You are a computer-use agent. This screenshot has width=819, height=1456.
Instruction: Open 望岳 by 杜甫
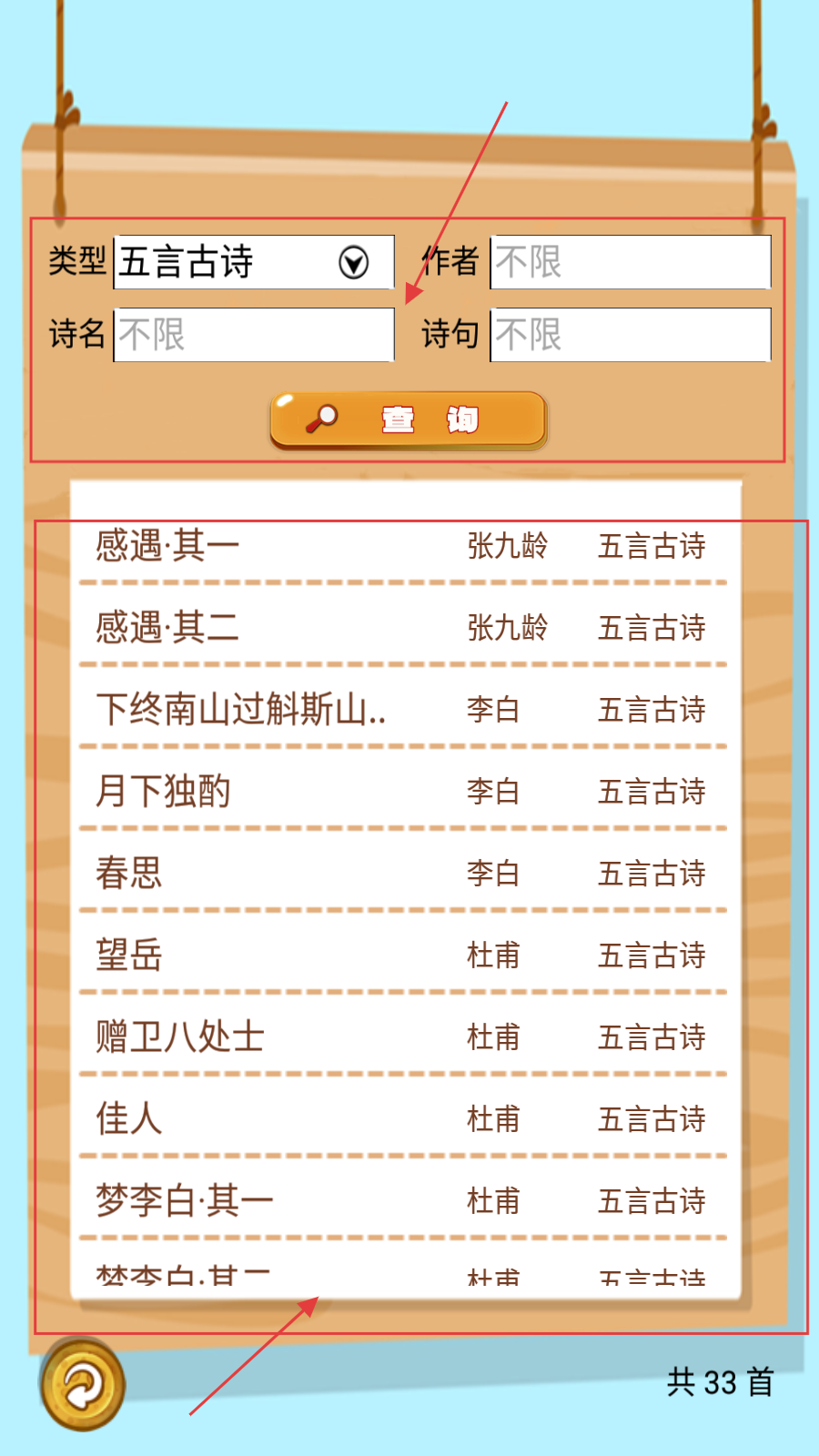[405, 955]
